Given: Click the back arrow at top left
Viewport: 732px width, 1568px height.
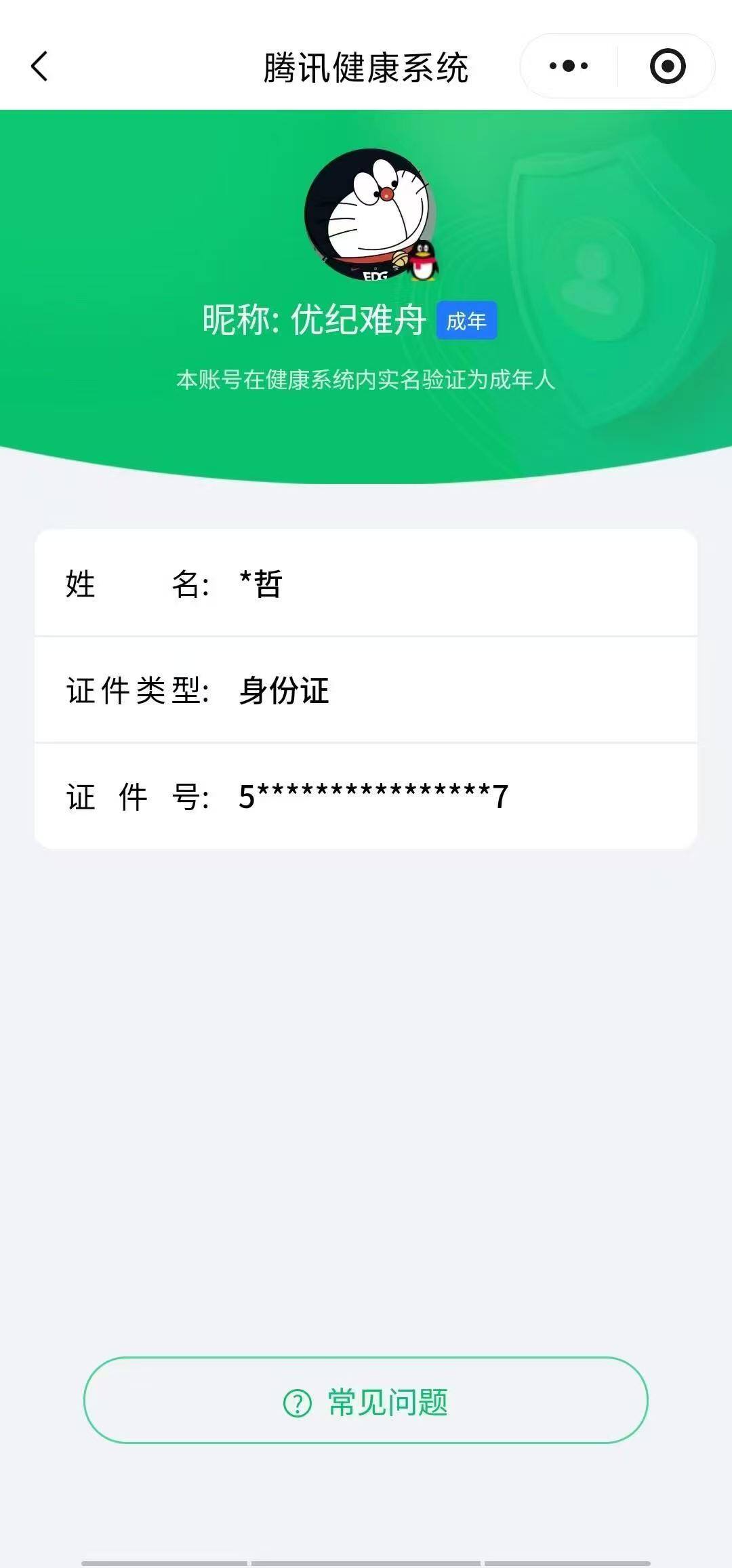Looking at the screenshot, I should pos(40,66).
